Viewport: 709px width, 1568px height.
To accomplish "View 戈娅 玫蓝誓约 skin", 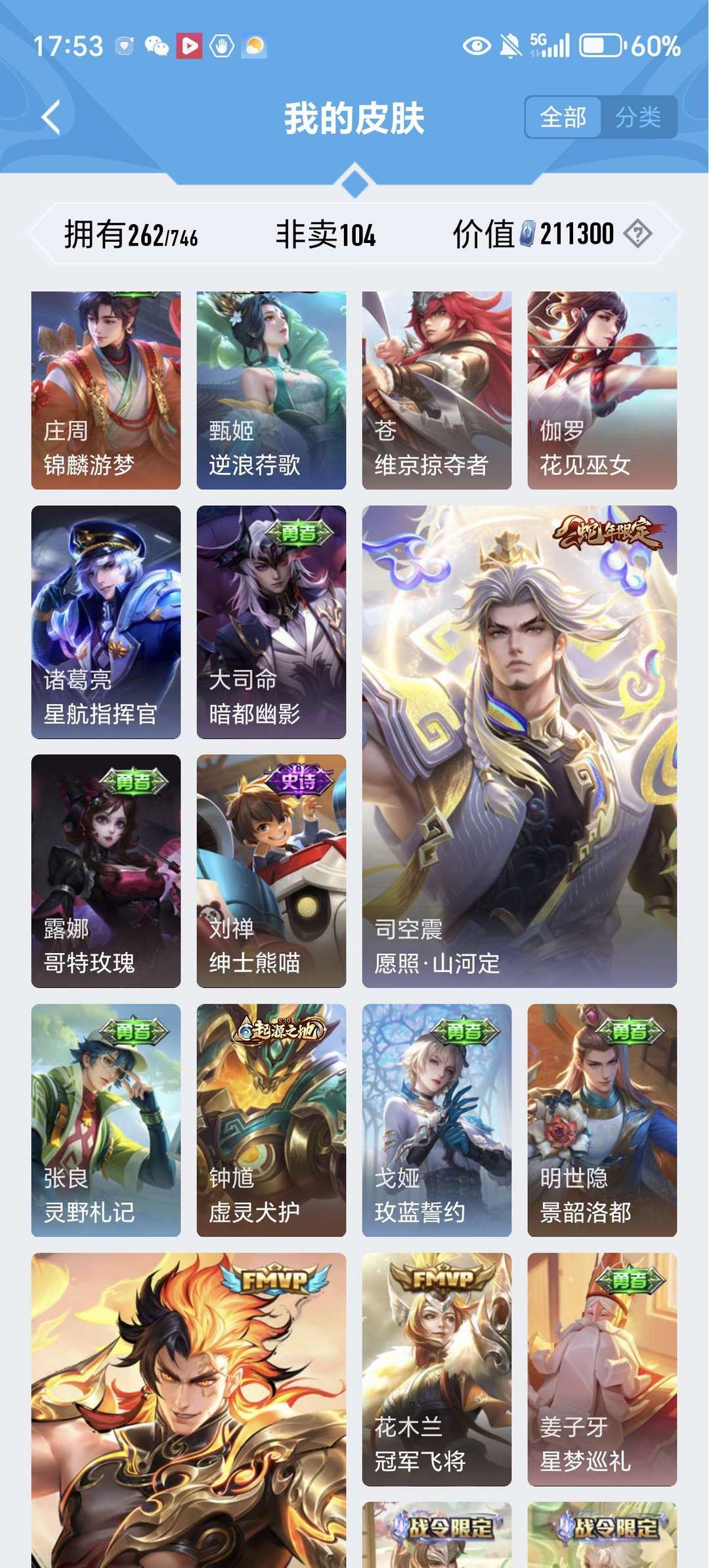I will (437, 1120).
